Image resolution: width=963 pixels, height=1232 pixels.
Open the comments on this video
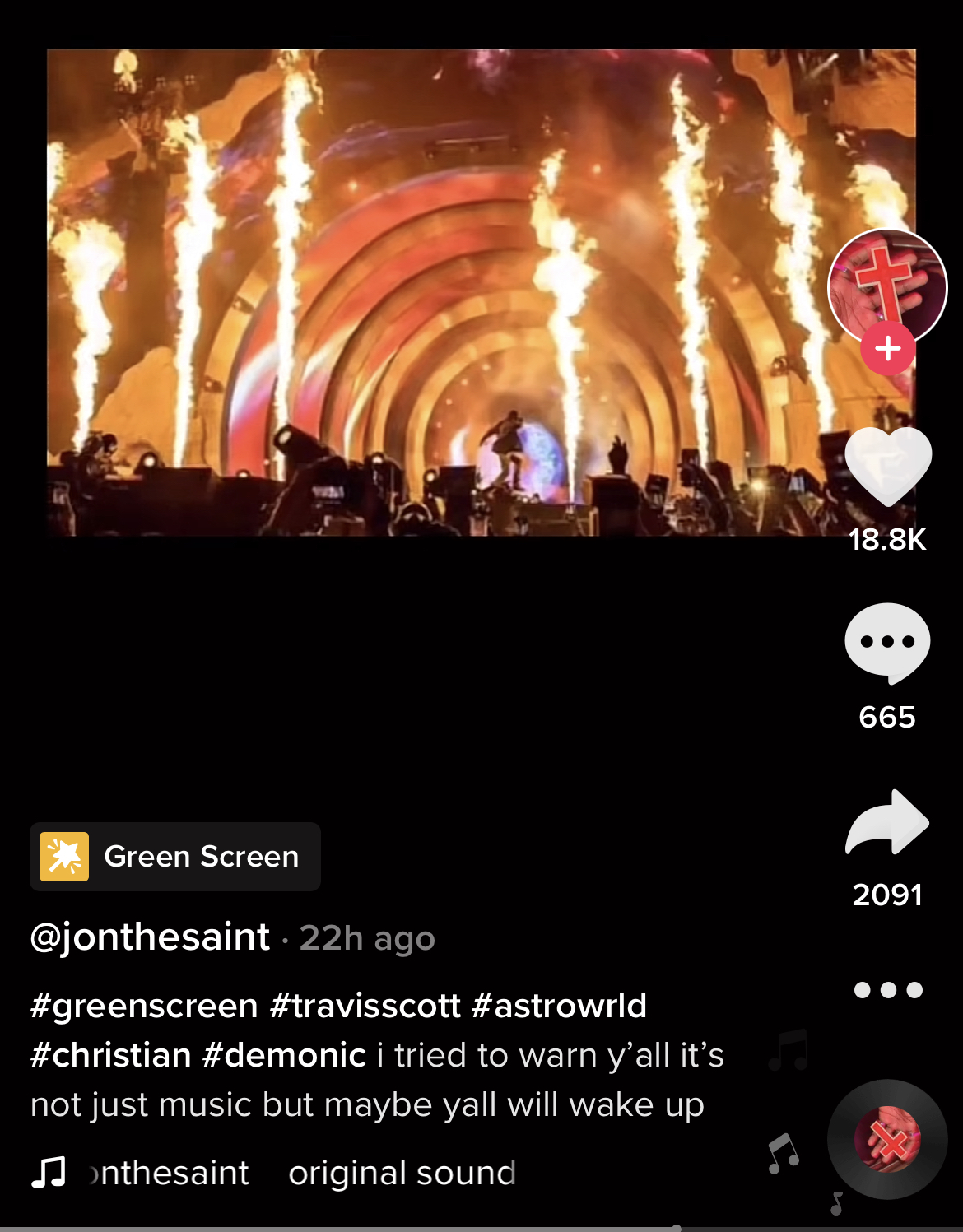pyautogui.click(x=887, y=643)
